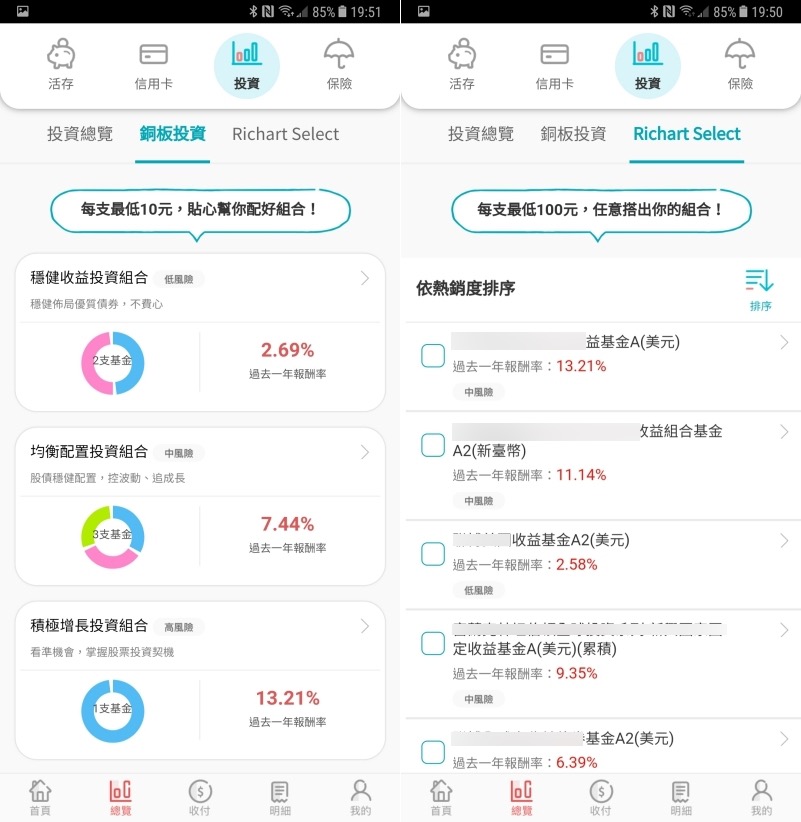The height and width of the screenshot is (822, 801).
Task: Tap the 排序 sort icon
Action: [x=759, y=290]
